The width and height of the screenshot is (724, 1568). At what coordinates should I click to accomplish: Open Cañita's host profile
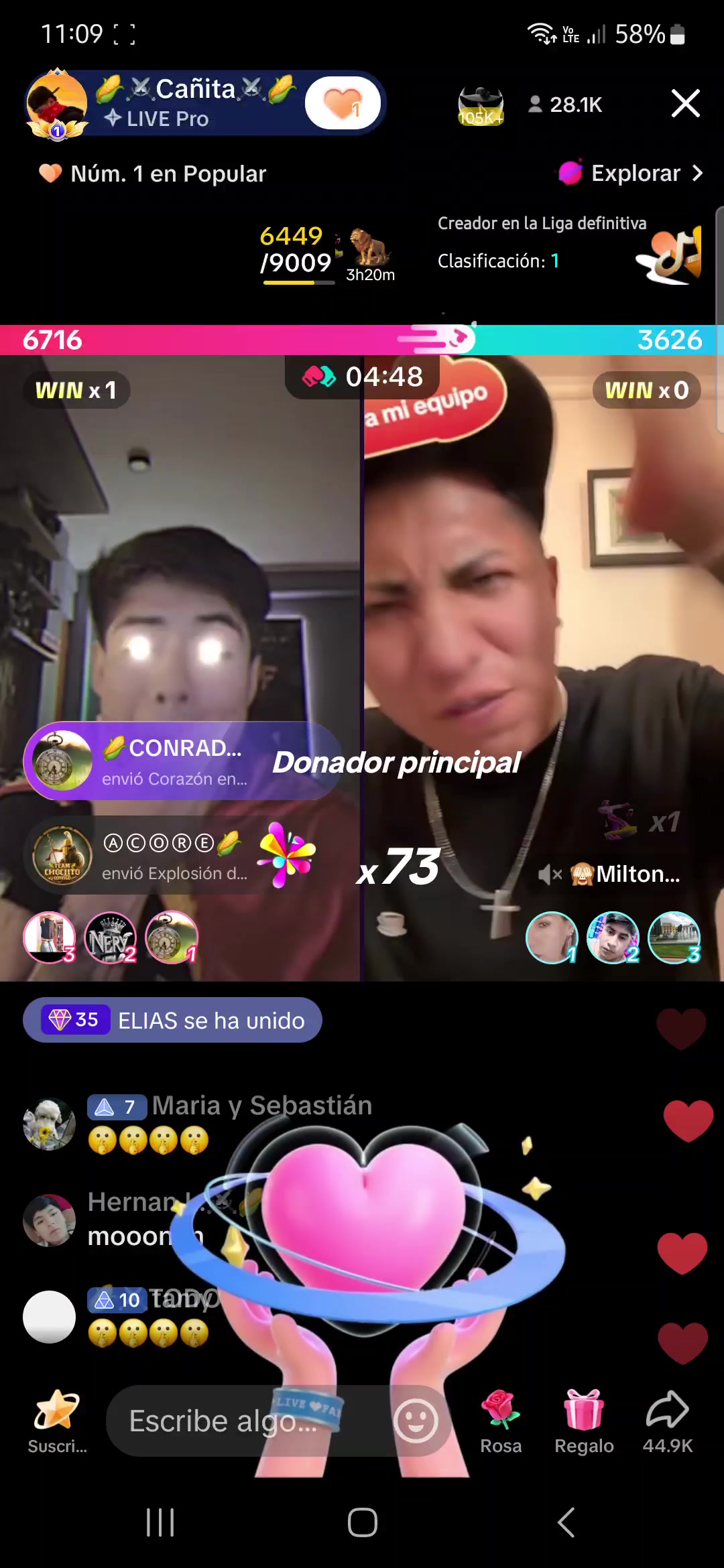(x=57, y=104)
